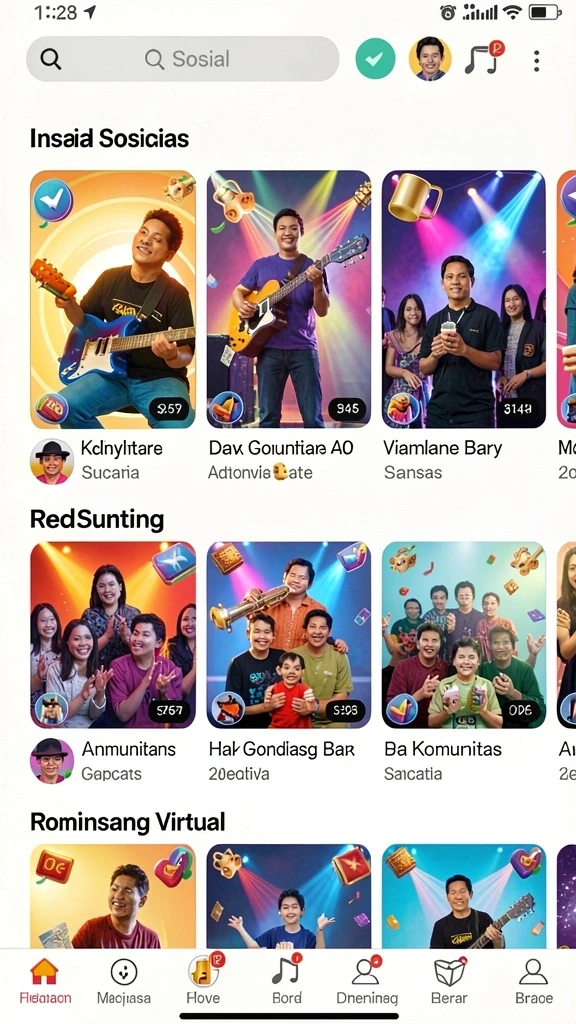Switch to the Macjiasa tab
The width and height of the screenshot is (576, 1024).
[x=123, y=981]
